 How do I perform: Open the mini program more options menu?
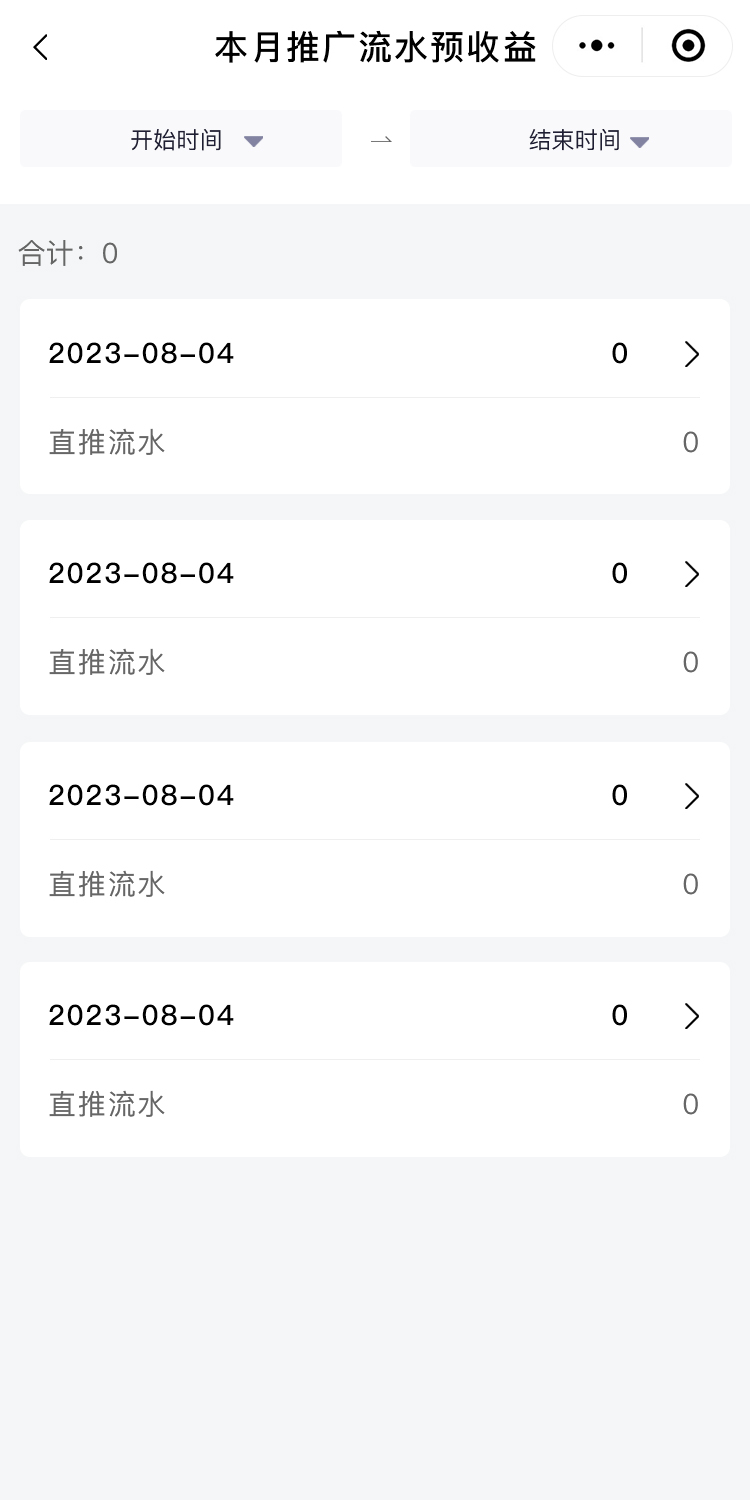[x=597, y=46]
